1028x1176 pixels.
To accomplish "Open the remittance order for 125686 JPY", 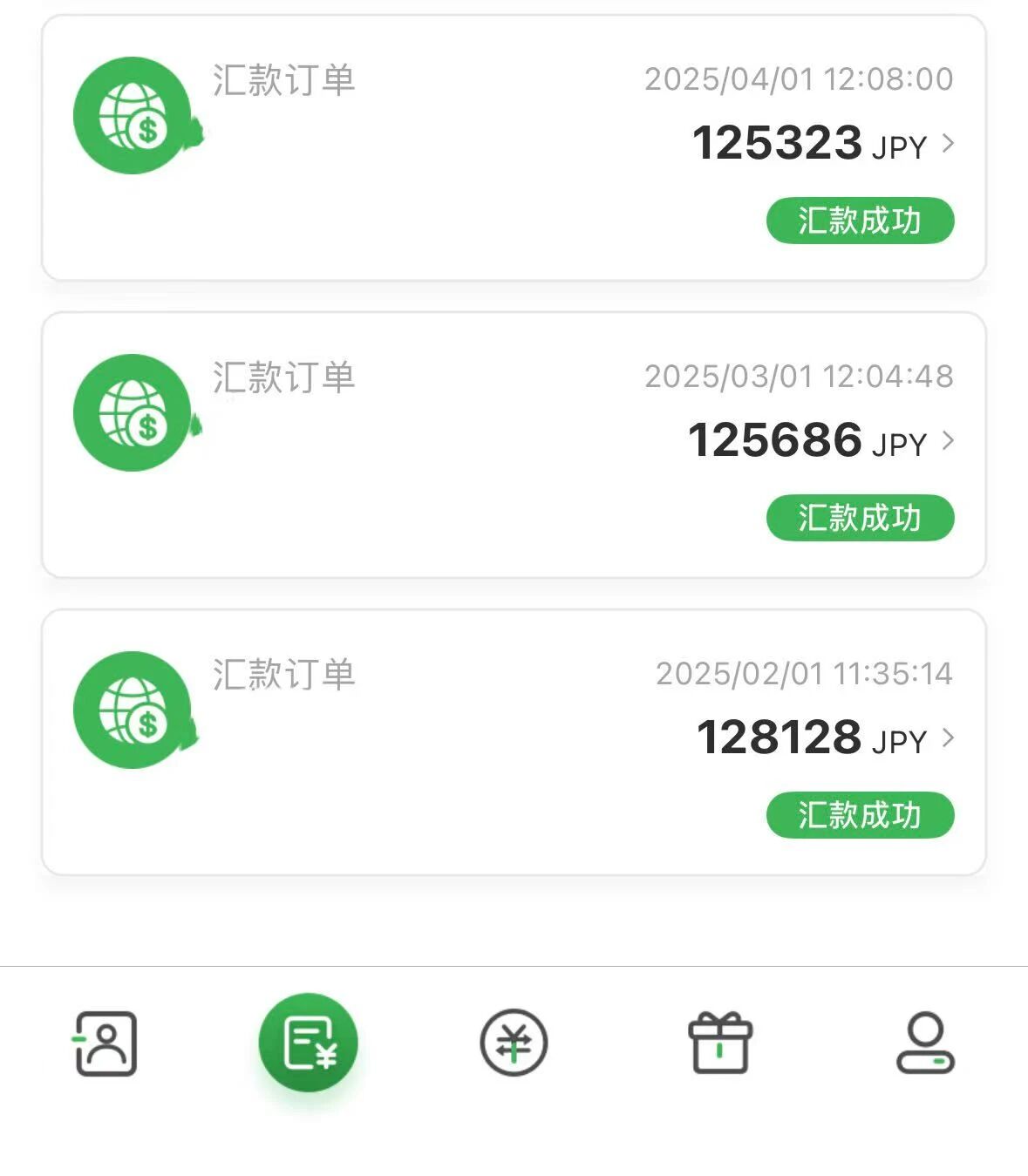I will tap(514, 445).
